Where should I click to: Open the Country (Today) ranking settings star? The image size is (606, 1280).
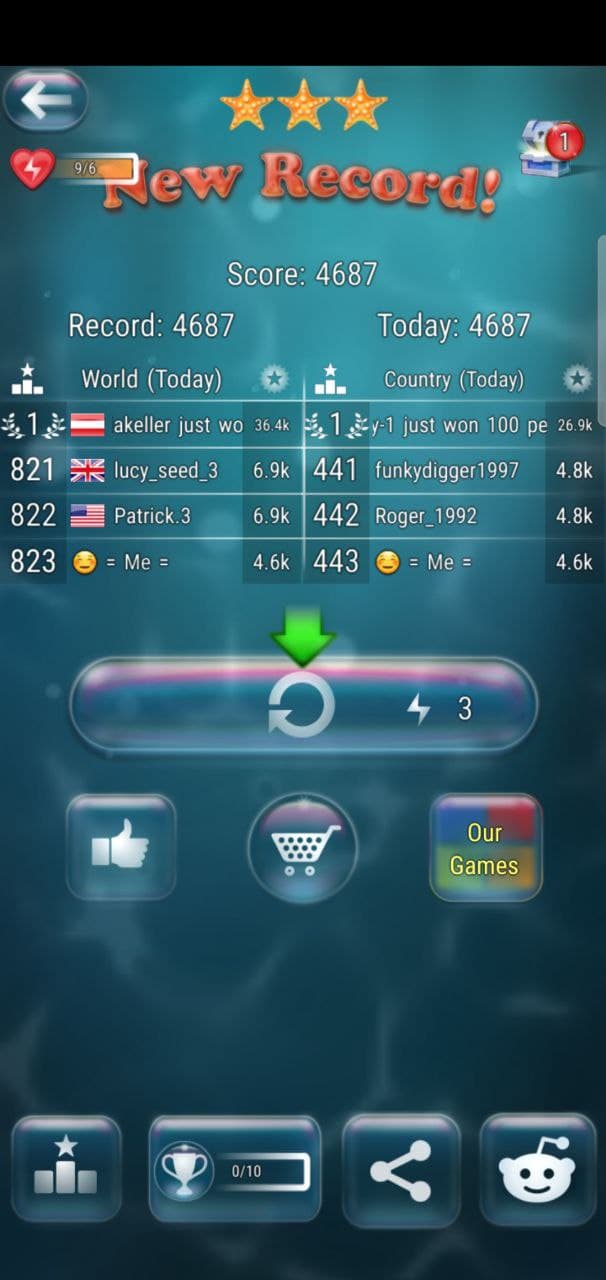pos(575,379)
